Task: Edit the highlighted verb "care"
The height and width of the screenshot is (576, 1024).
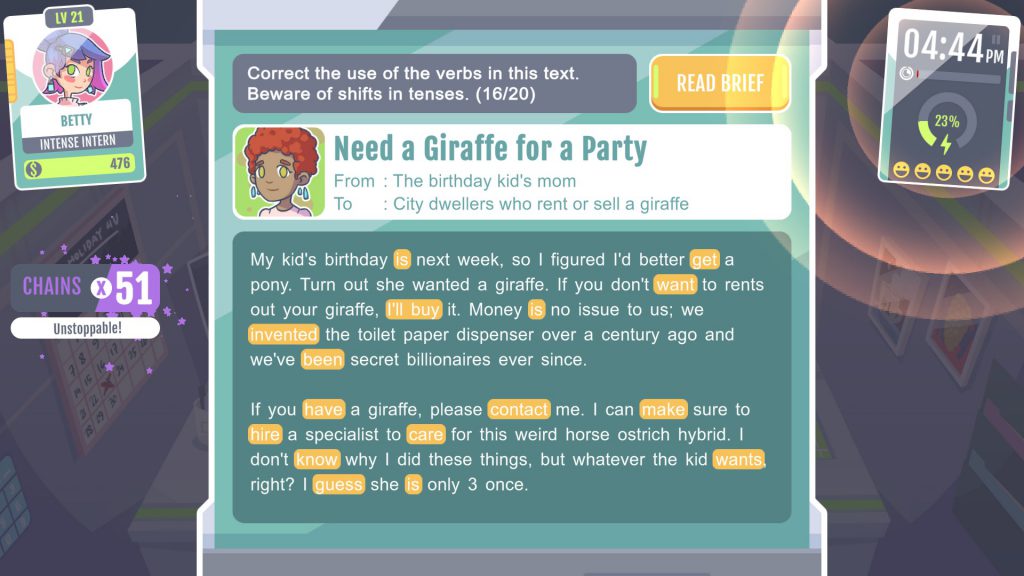Action: [x=426, y=434]
